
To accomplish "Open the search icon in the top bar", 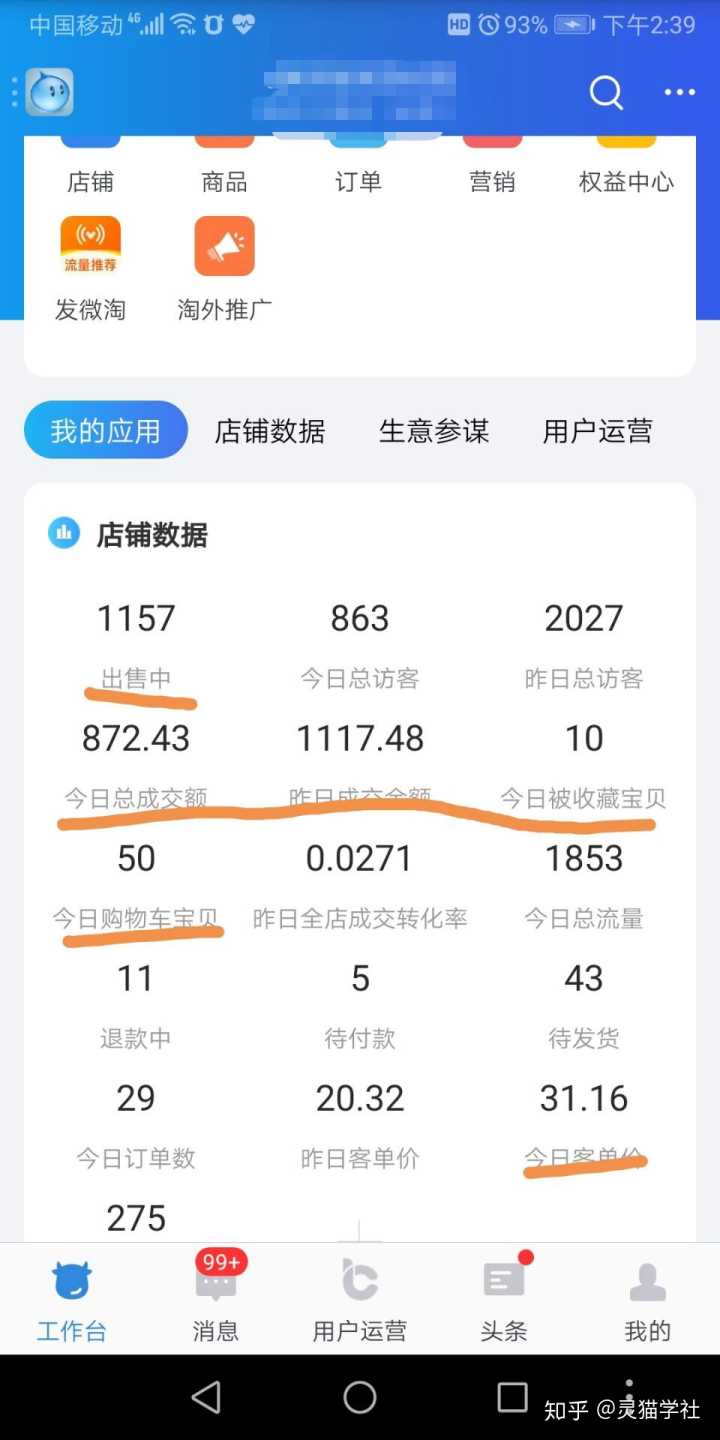I will (x=606, y=93).
